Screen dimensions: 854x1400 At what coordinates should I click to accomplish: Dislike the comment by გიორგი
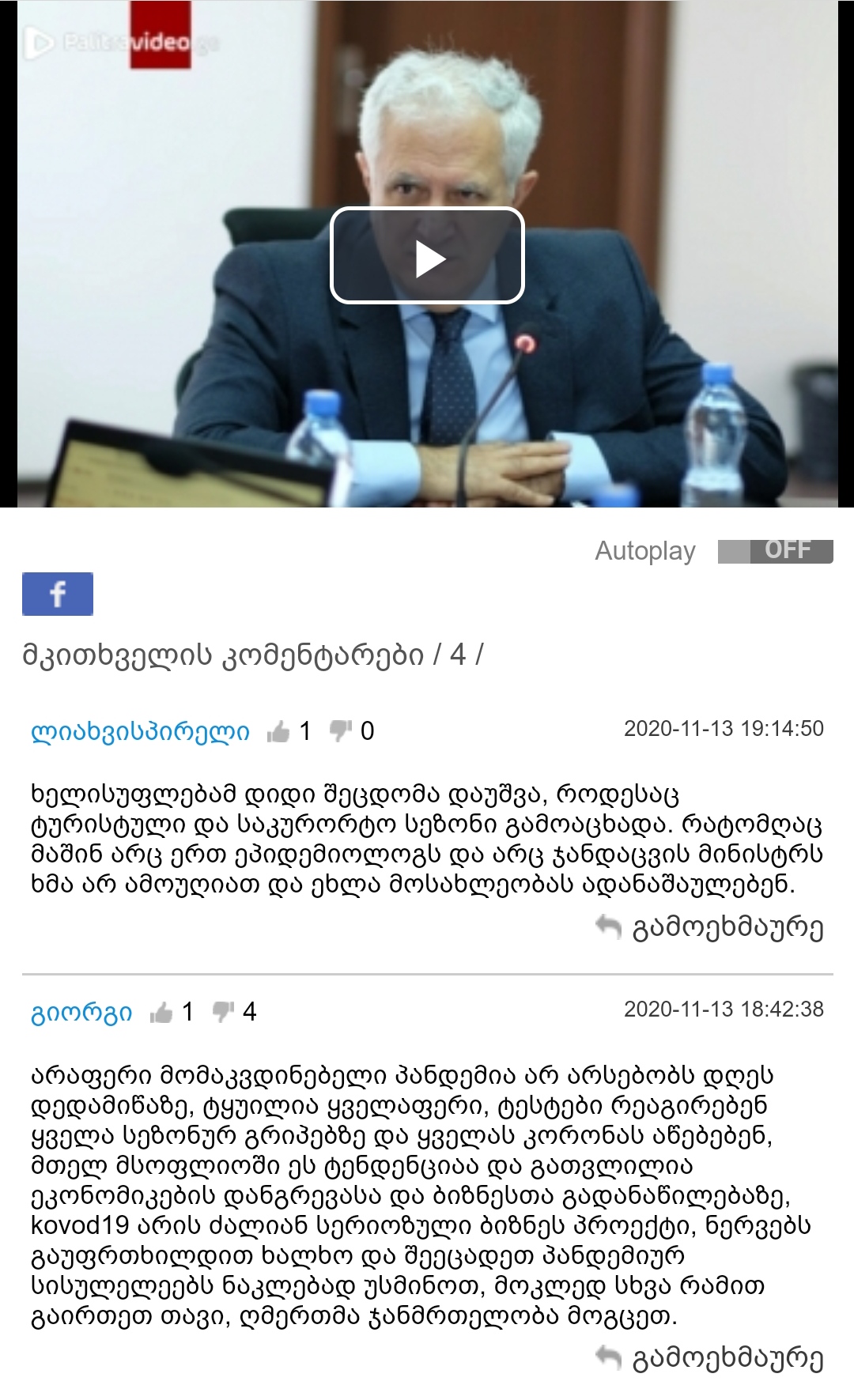tap(224, 1012)
